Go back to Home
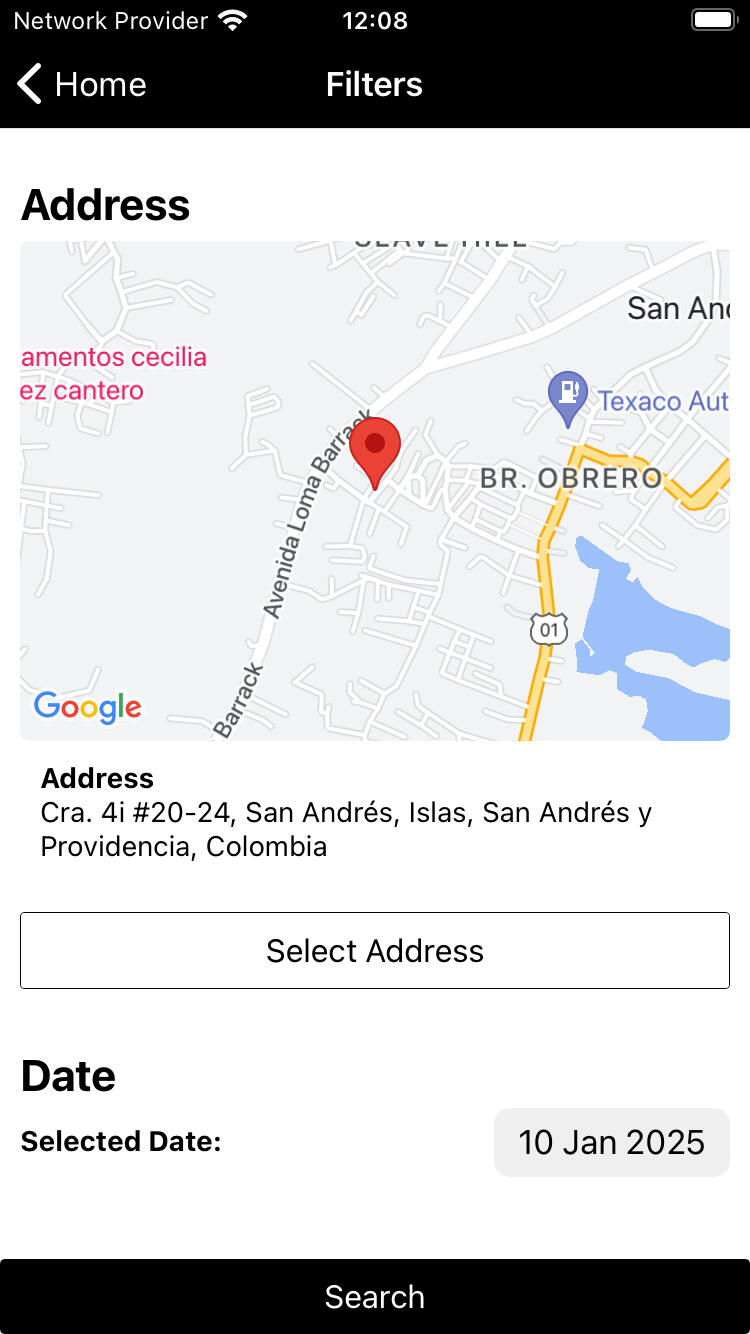 (82, 85)
